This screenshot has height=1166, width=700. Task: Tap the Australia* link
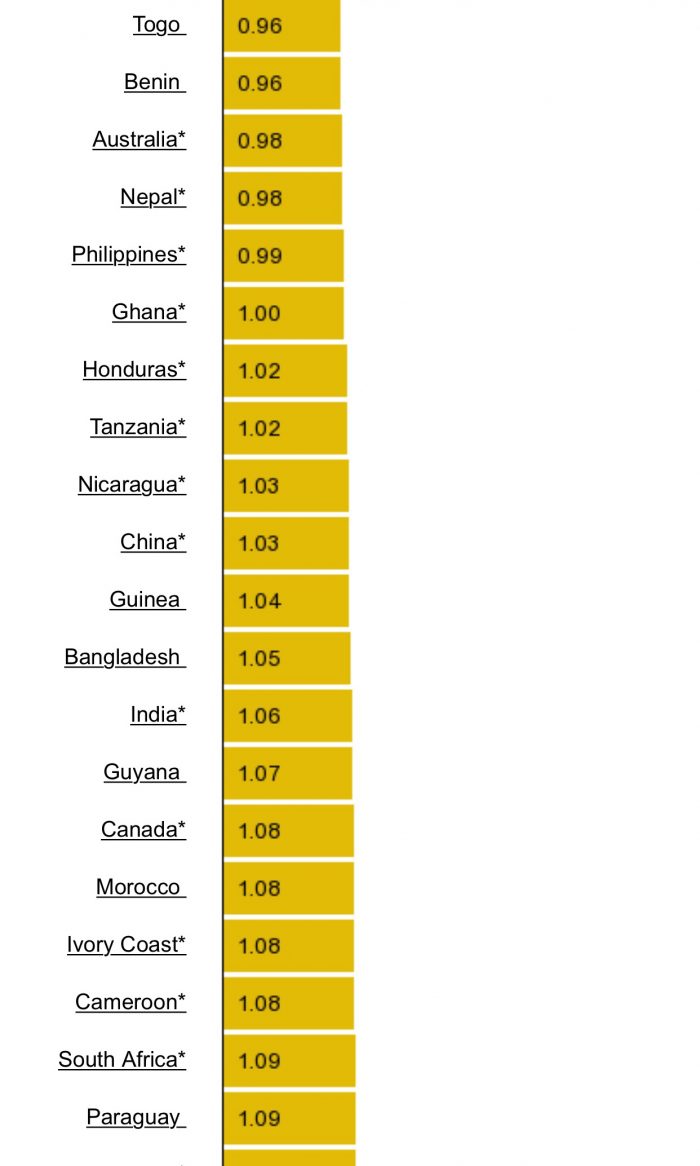(x=139, y=139)
